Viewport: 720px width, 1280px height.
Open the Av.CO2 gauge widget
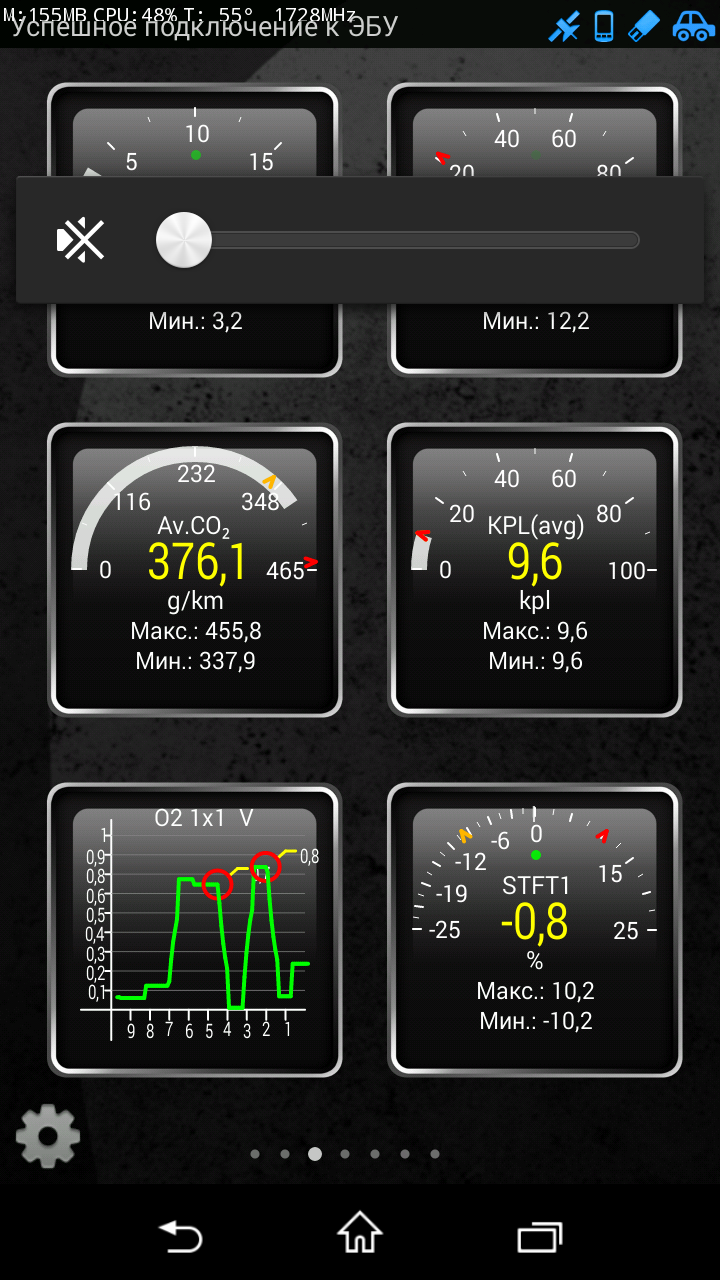click(x=195, y=570)
